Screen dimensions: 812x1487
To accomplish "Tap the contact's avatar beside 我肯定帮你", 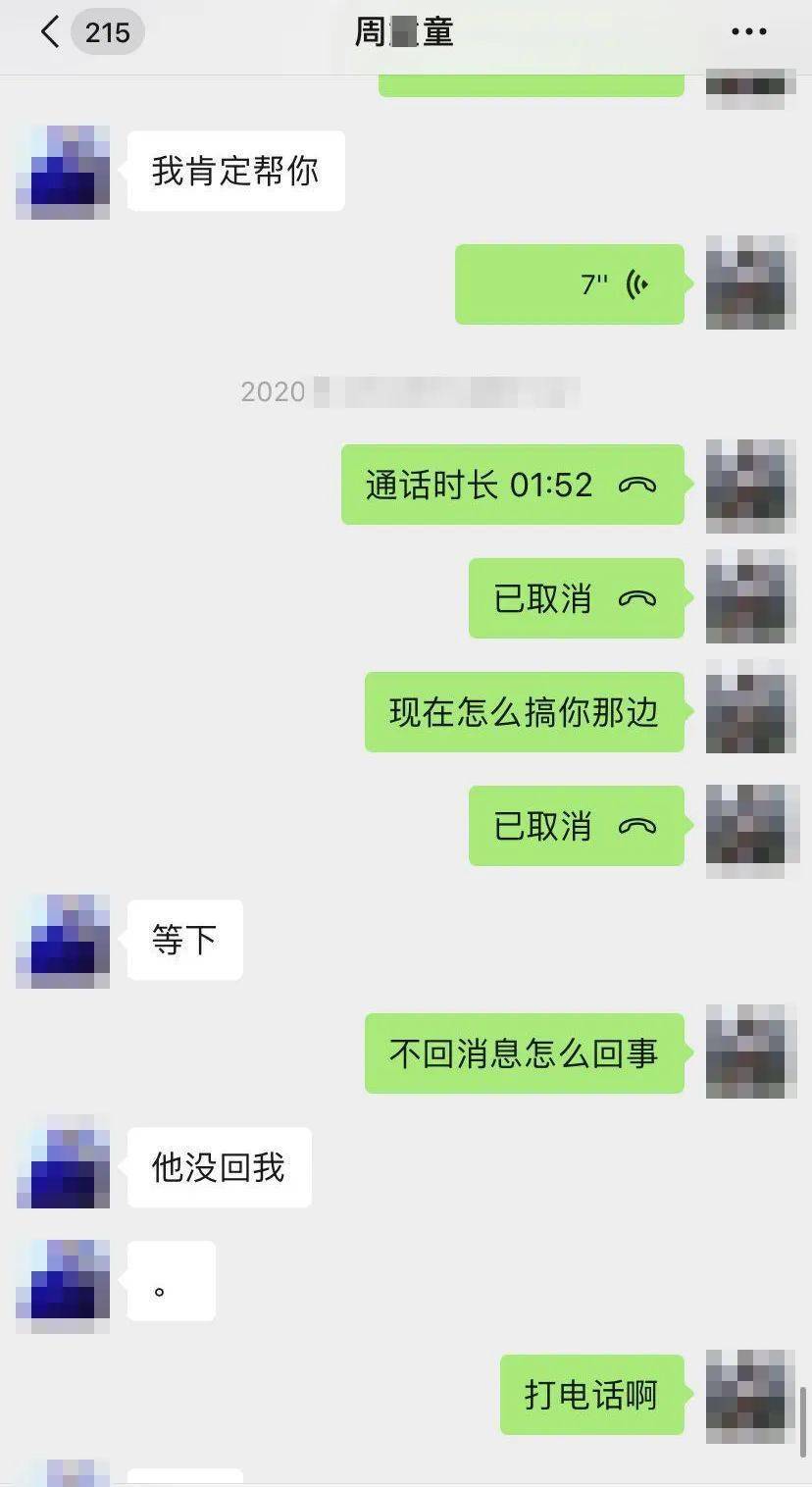I will 63,172.
